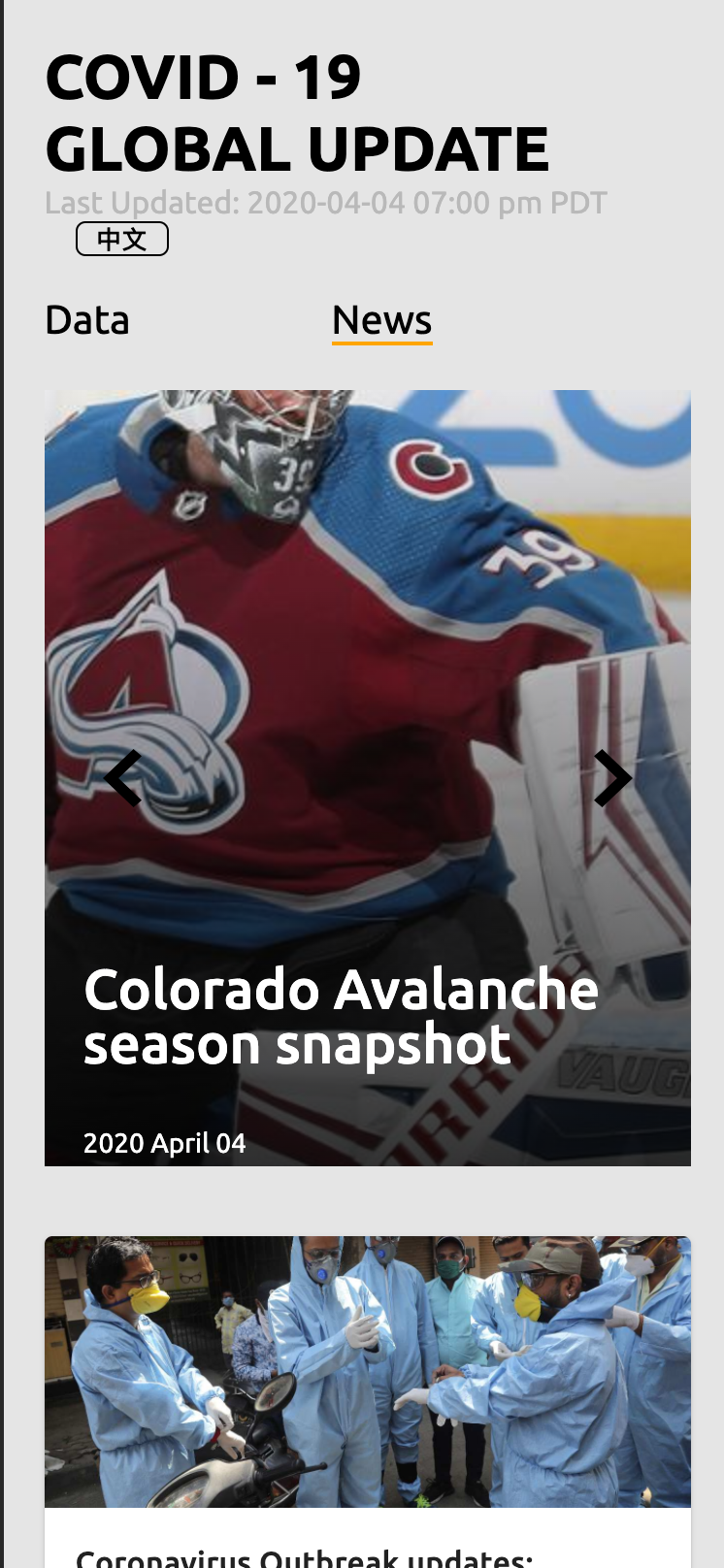Open Colorado Avalanche season snapshot article
The width and height of the screenshot is (724, 1568).
click(341, 1017)
